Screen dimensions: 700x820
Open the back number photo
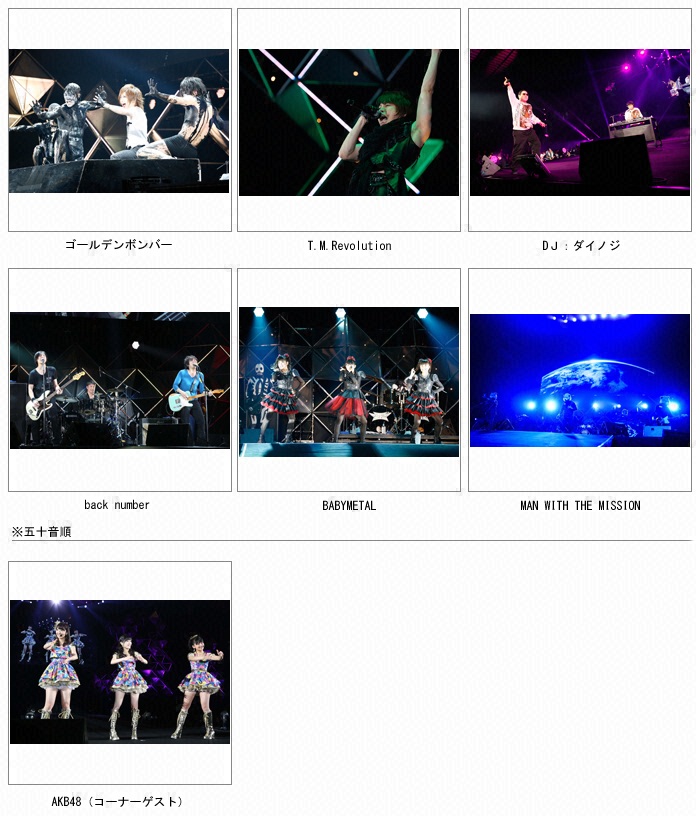tap(119, 380)
